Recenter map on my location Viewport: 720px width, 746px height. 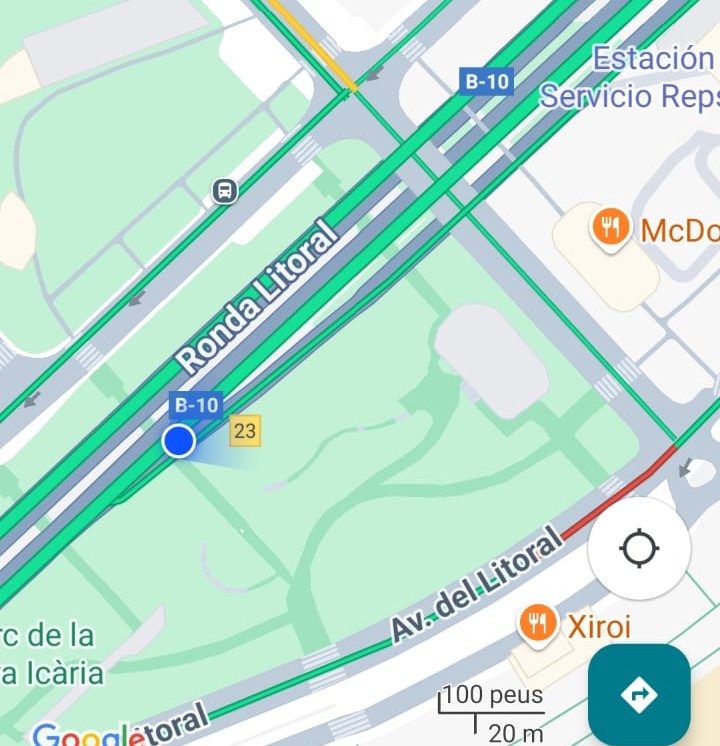[639, 549]
